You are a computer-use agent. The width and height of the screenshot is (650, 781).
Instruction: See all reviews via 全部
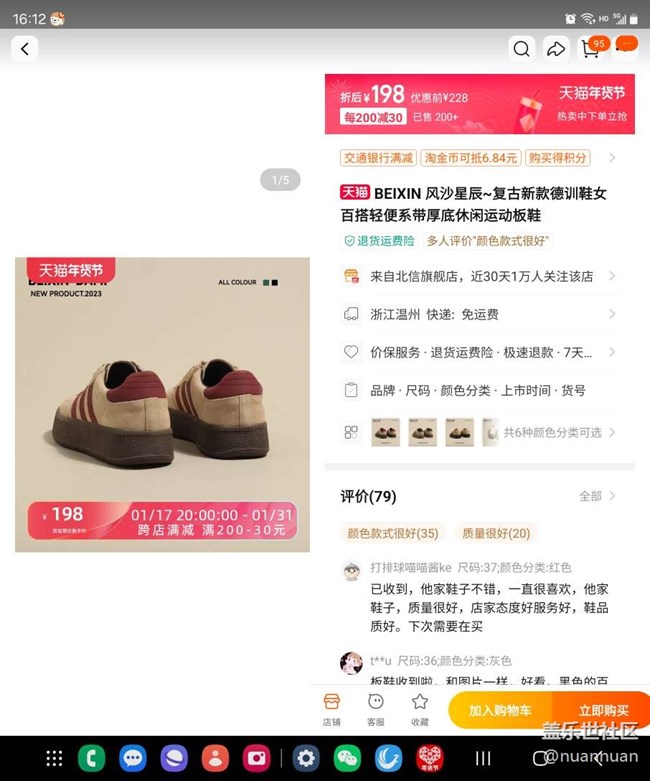pyautogui.click(x=596, y=496)
